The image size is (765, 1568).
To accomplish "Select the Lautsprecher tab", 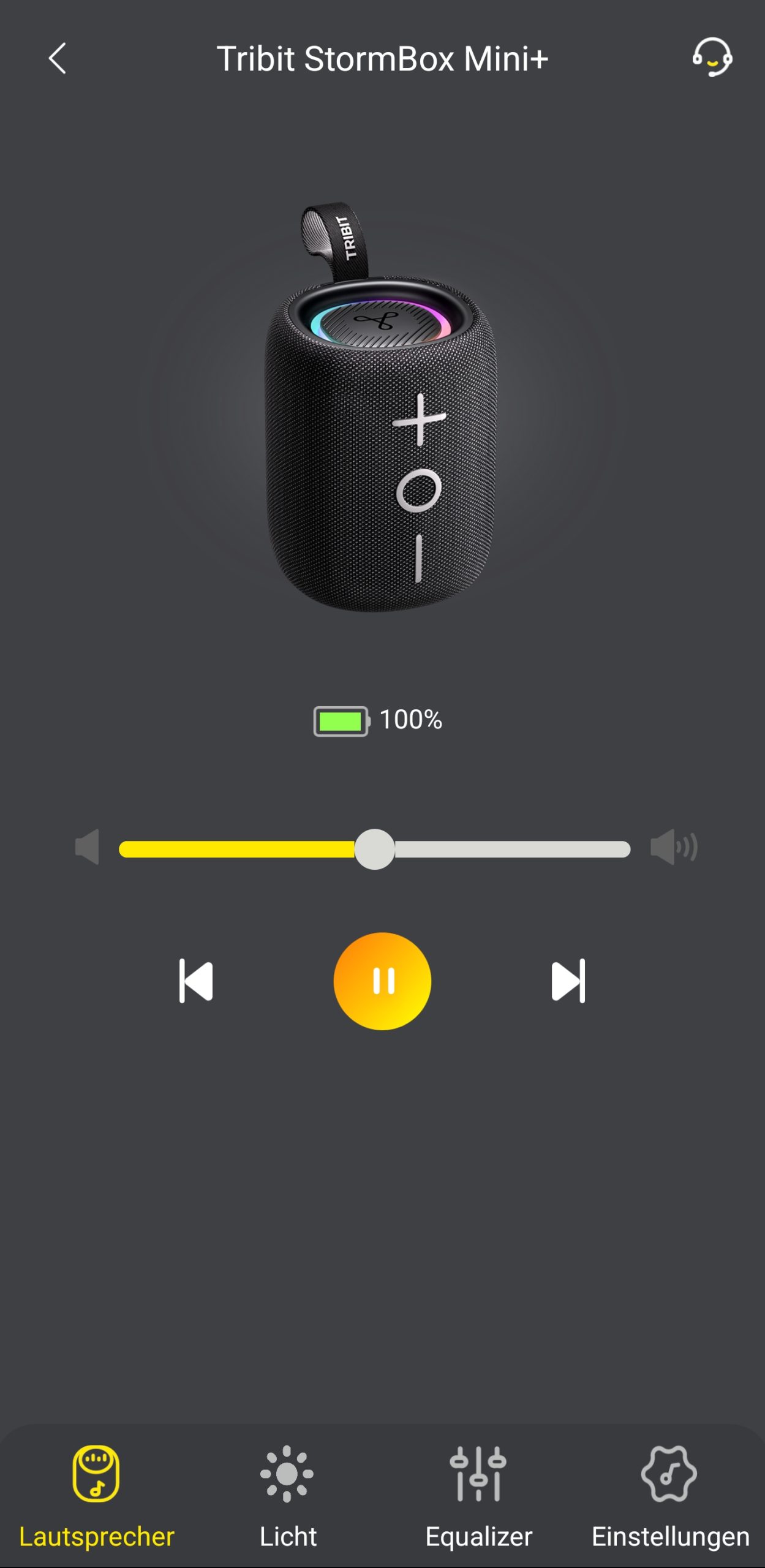I will [96, 1494].
